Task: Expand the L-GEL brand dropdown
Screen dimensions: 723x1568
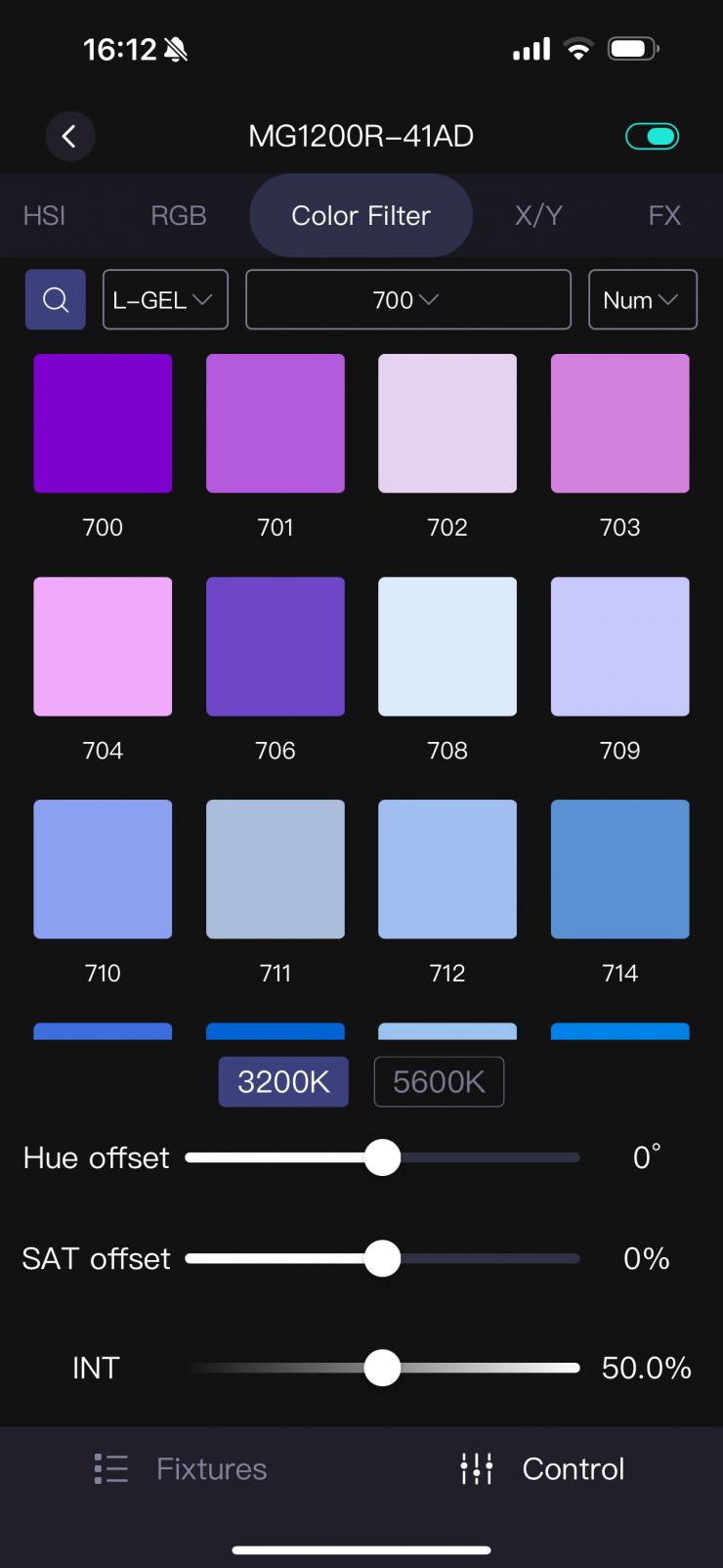Action: [164, 300]
